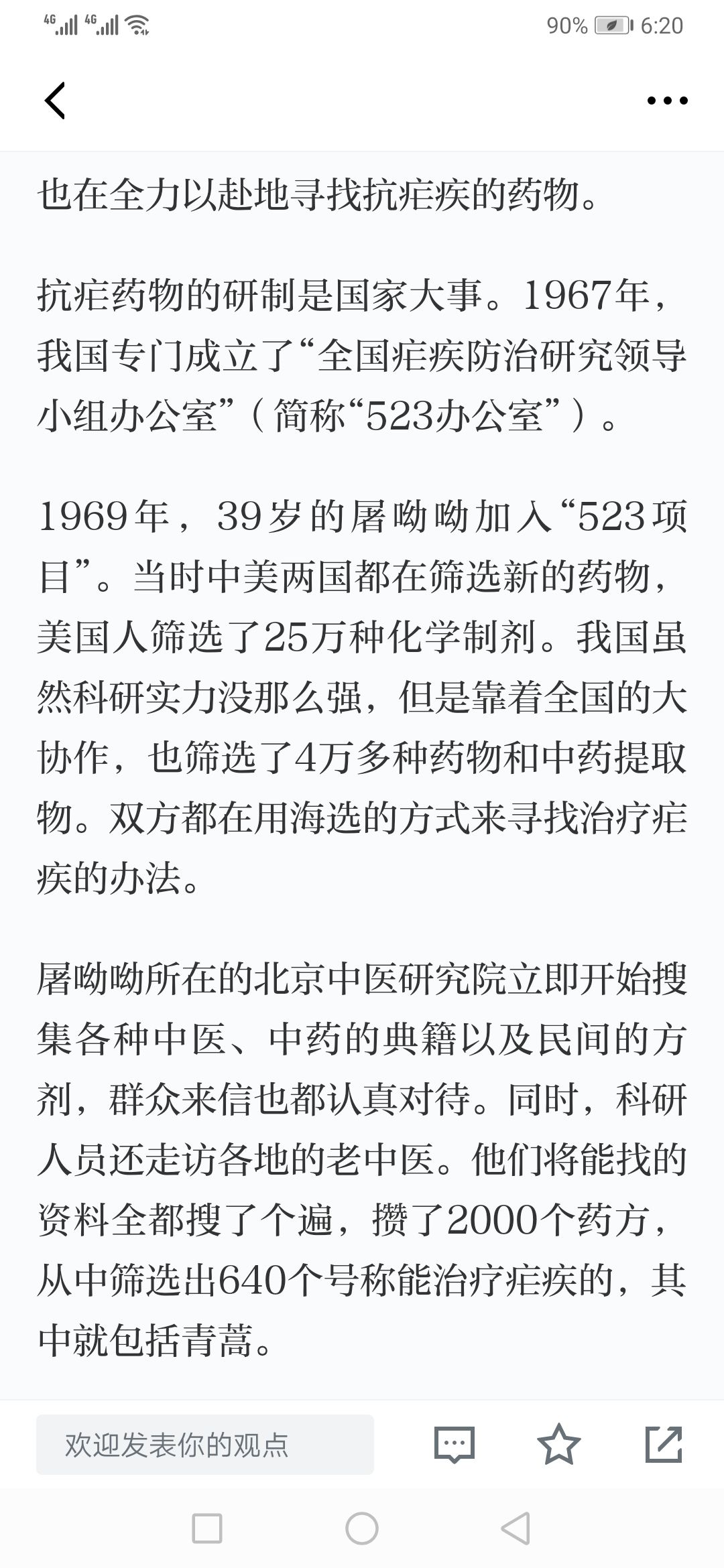724x1568 pixels.
Task: Tap the system home button
Action: click(x=362, y=1528)
